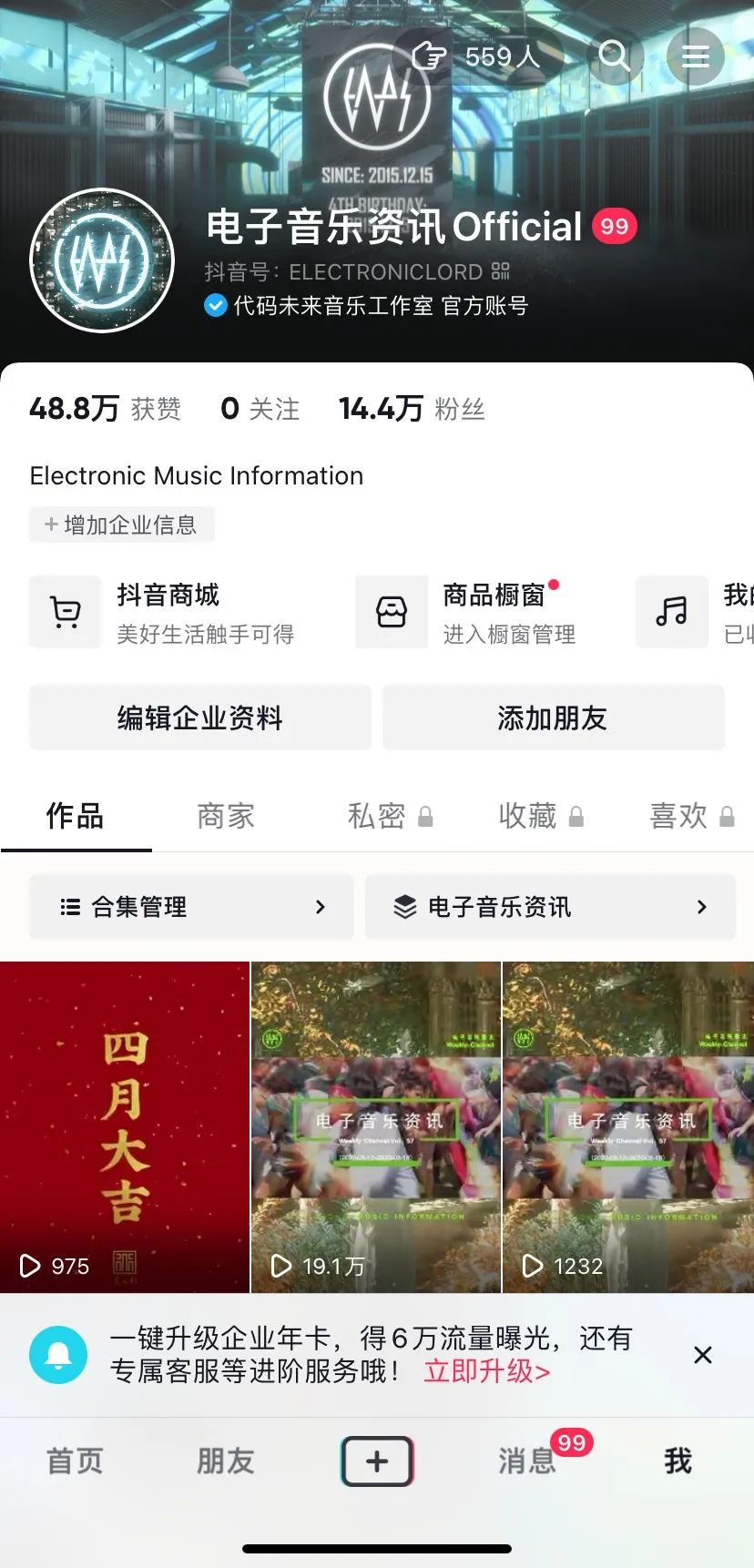This screenshot has height=1568, width=754.
Task: Open the 电子音乐资讯 collection
Action: (550, 907)
